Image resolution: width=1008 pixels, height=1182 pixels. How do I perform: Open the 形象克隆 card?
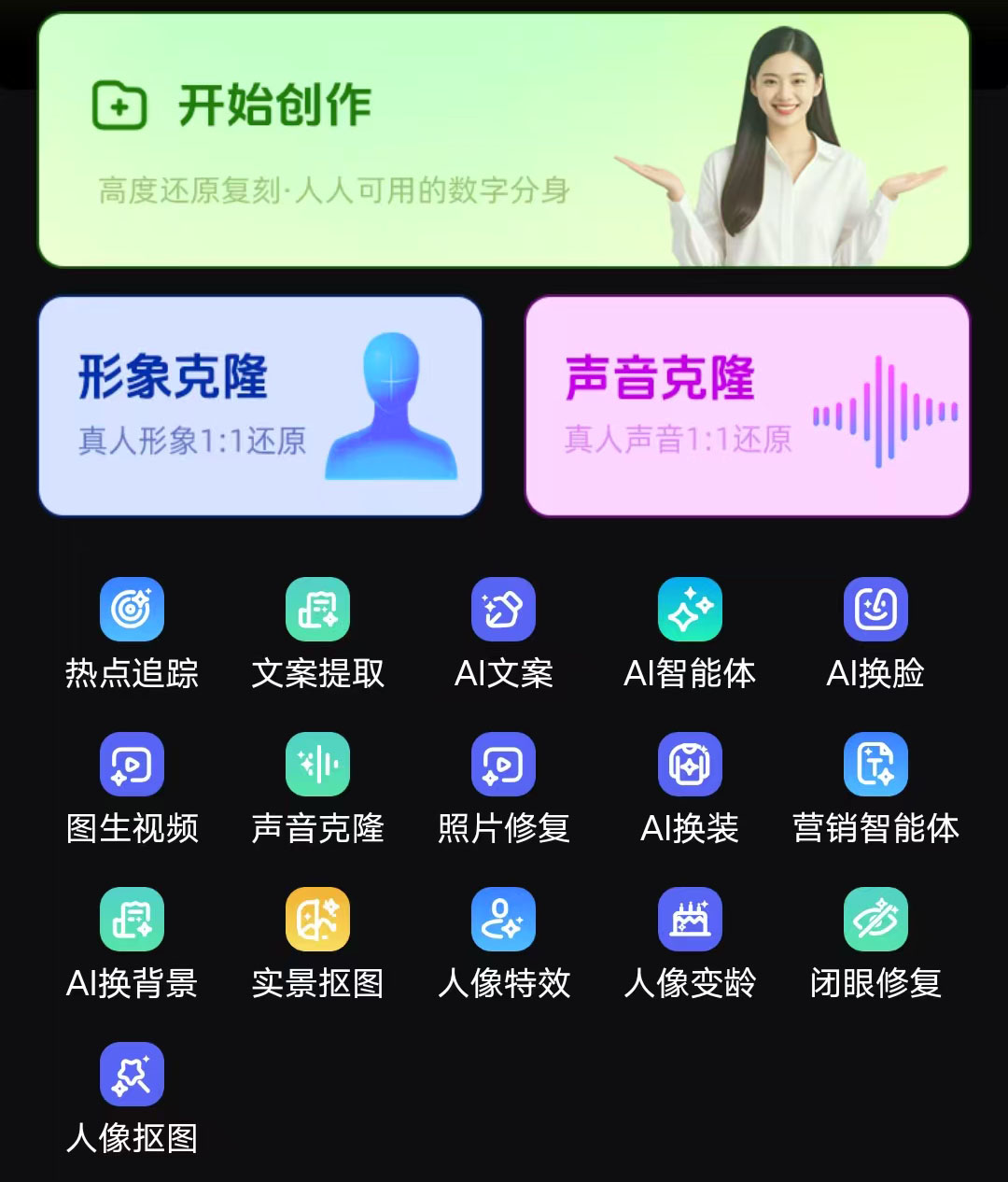pos(260,406)
